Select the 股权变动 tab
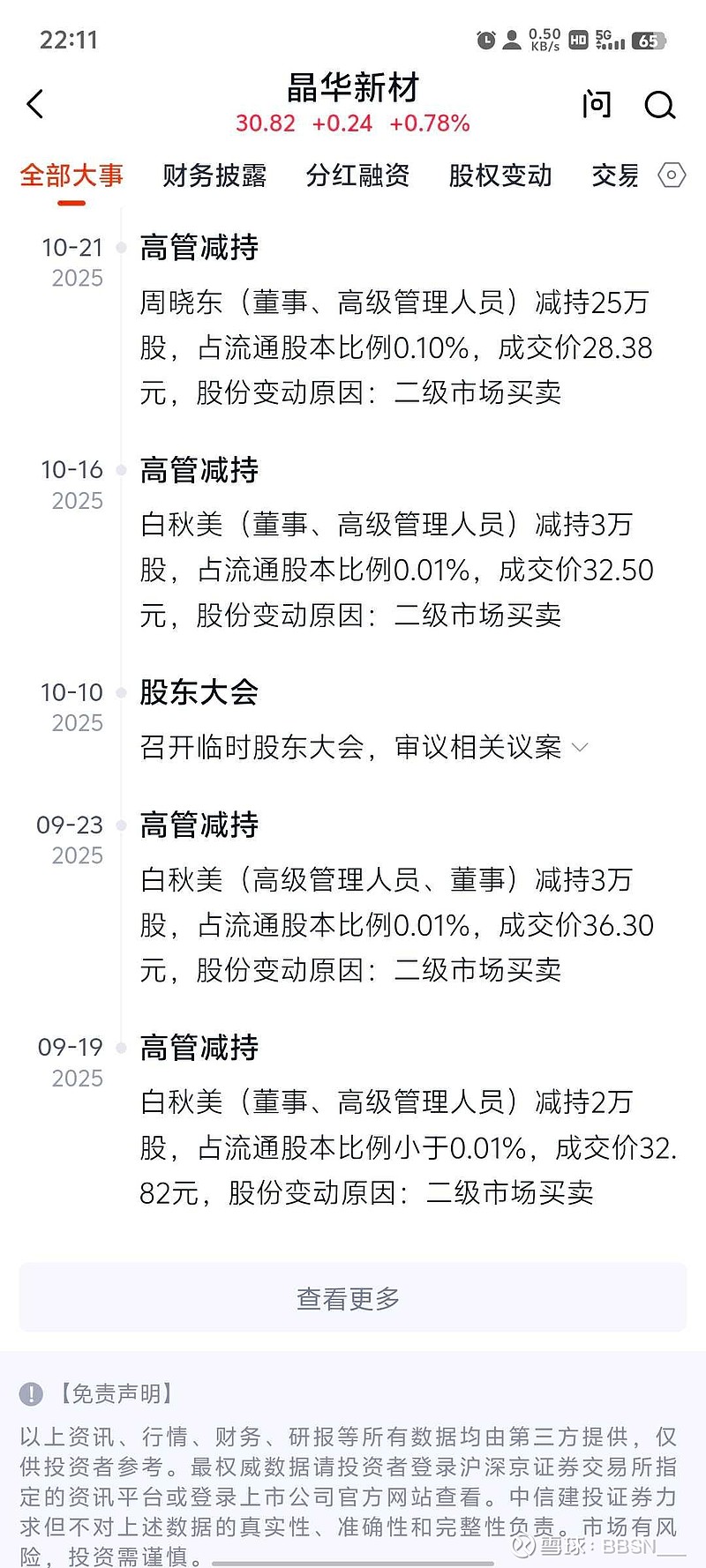The image size is (706, 1568). 499,175
